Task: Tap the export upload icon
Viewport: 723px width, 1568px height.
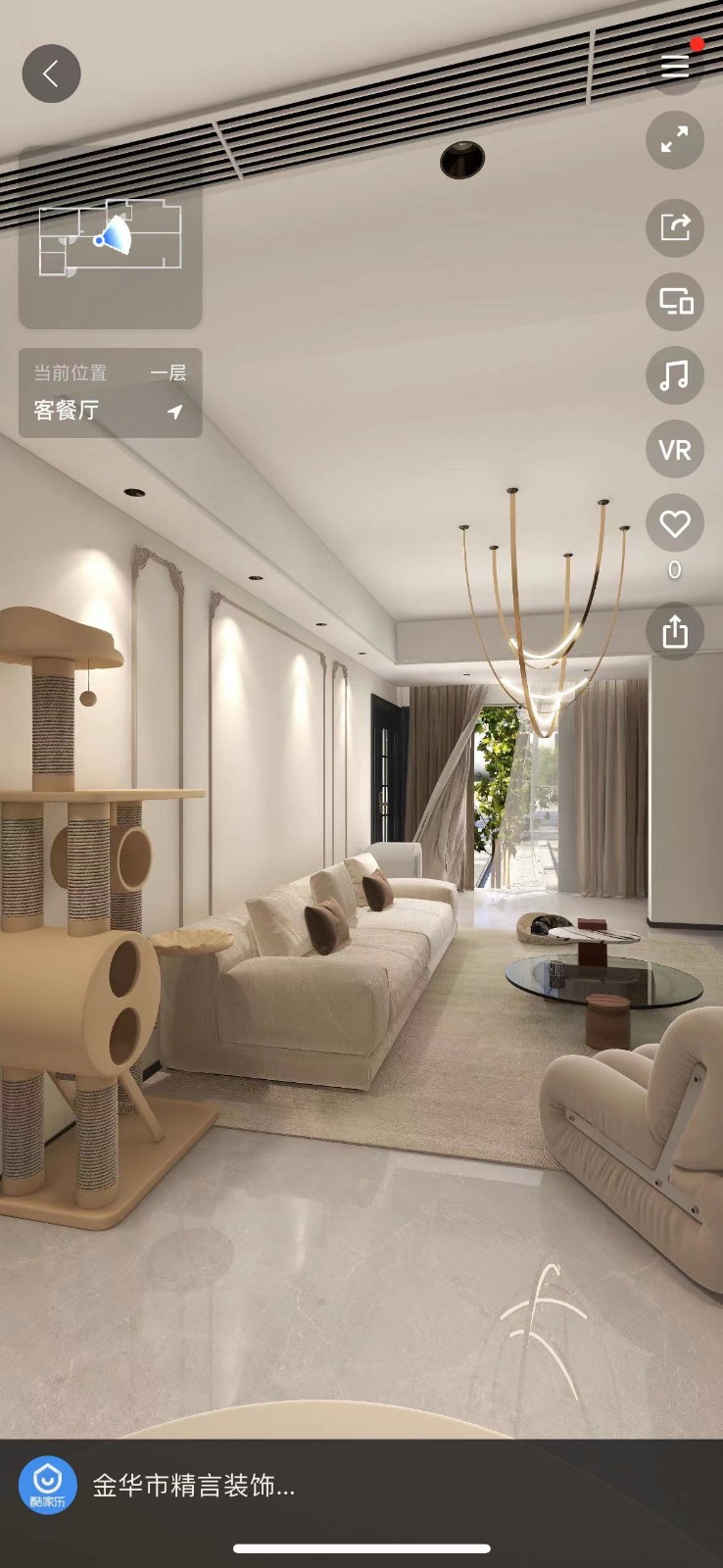Action: (x=674, y=632)
